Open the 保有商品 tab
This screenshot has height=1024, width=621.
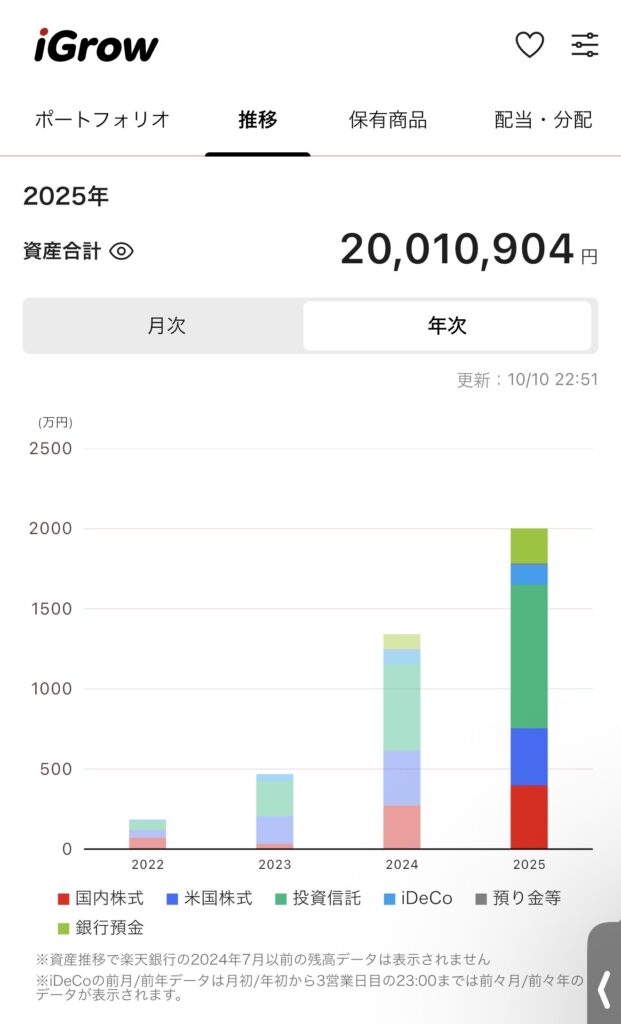tap(388, 120)
